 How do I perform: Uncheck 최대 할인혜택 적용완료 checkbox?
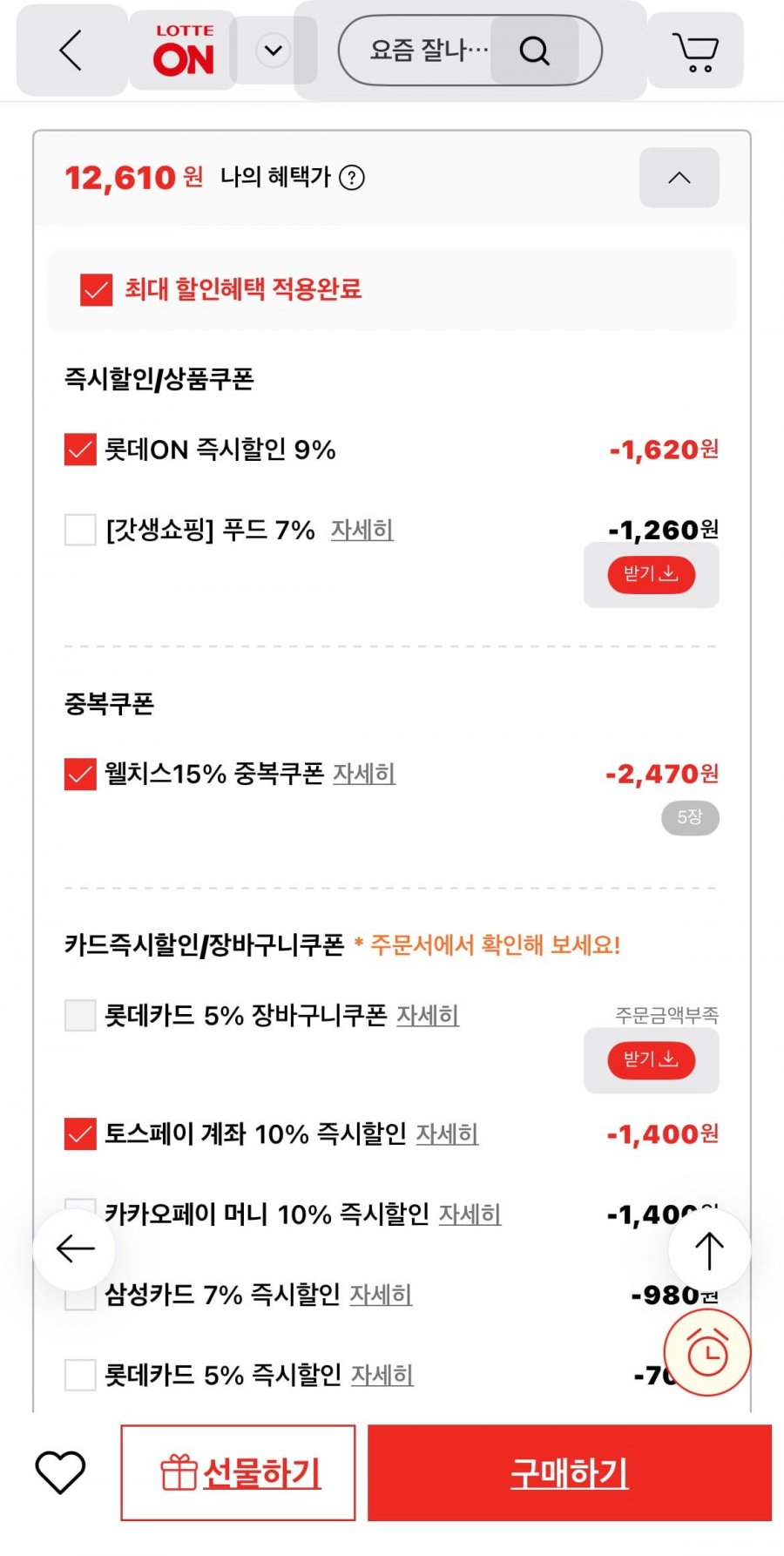96,290
